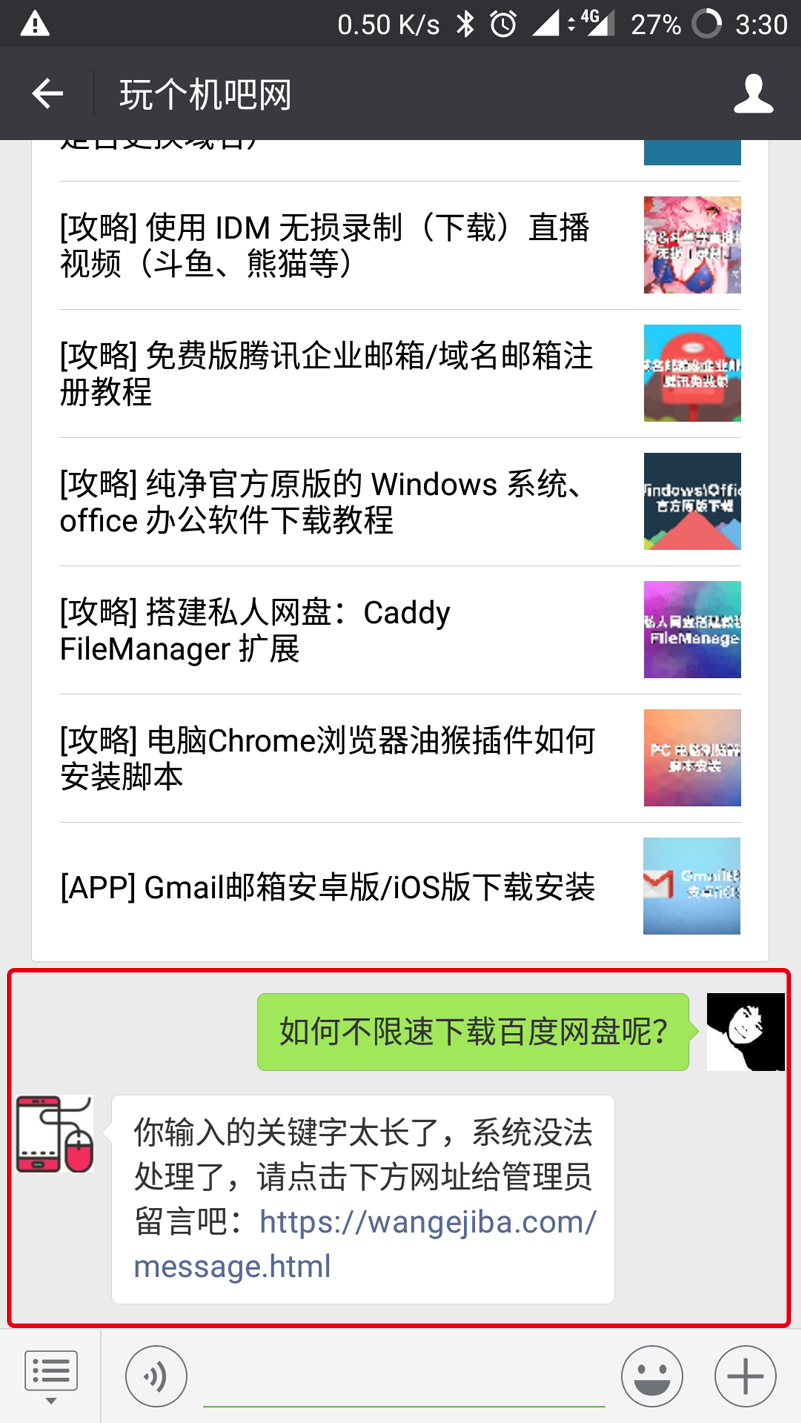Open the emoji picker
The width and height of the screenshot is (801, 1423).
652,1376
